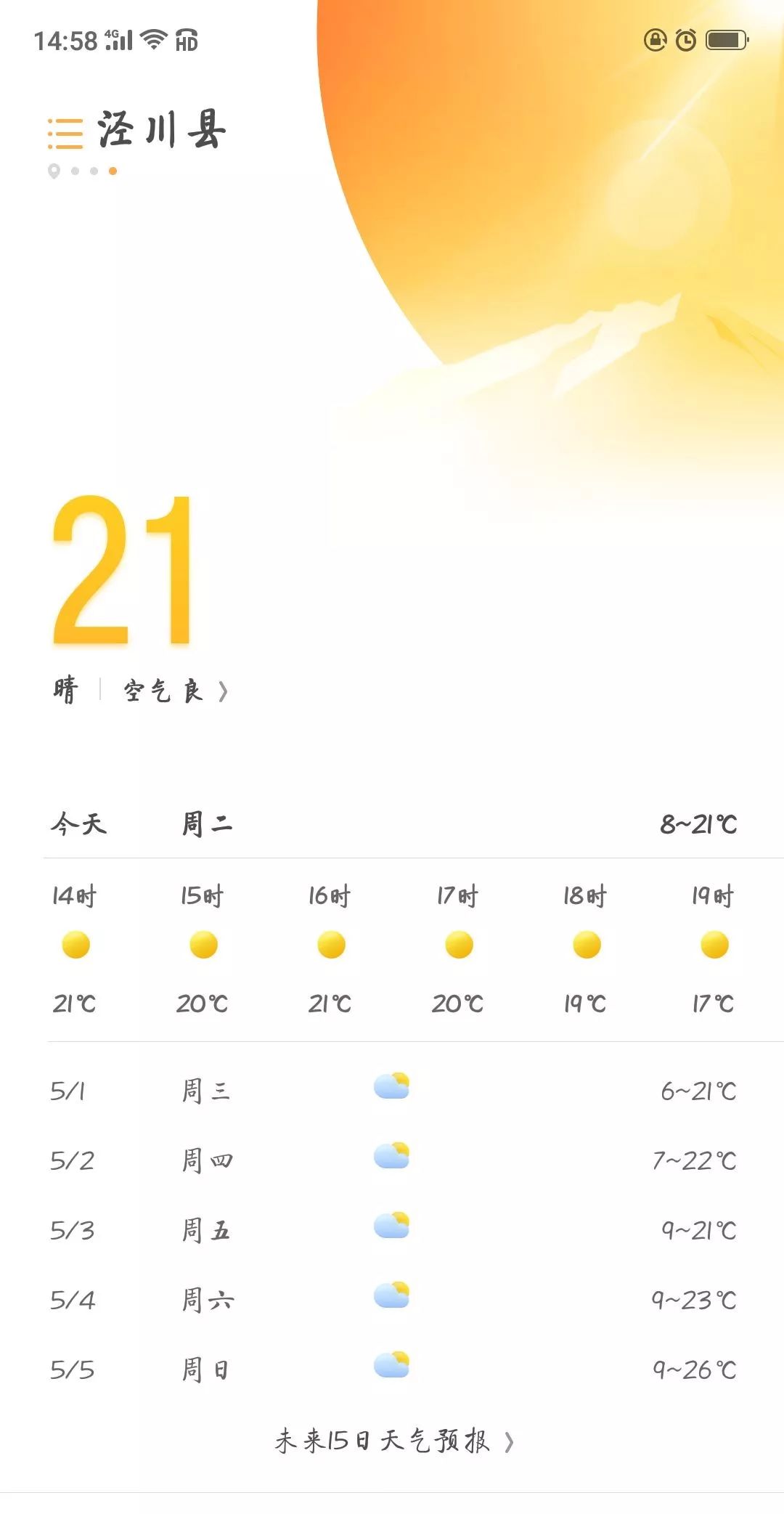Tap the cloudy weather icon for 周日 5/5
Image resolution: width=784 pixels, height=1514 pixels.
coord(391,1366)
